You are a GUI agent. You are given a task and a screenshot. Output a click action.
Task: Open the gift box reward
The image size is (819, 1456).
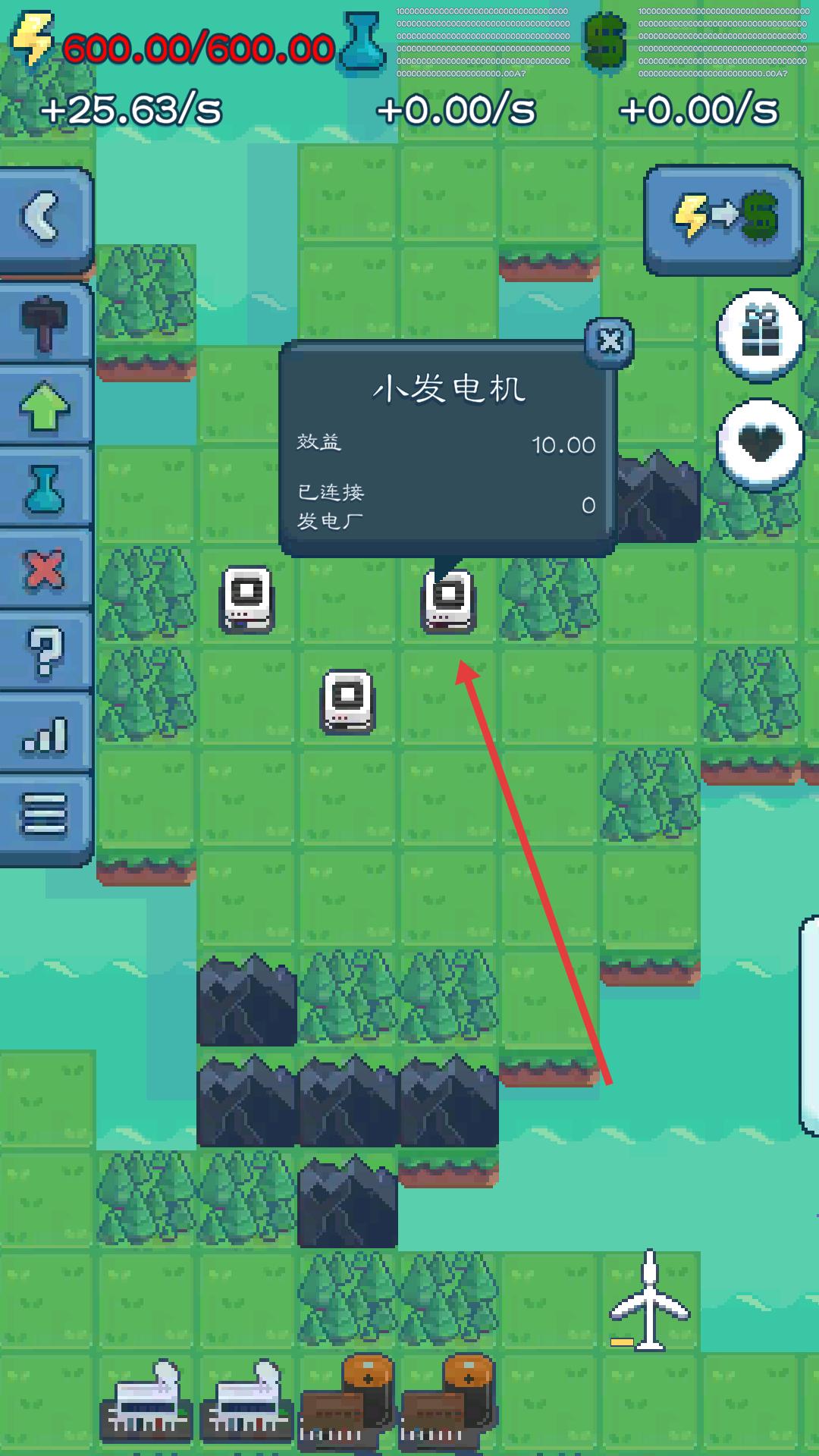pyautogui.click(x=760, y=334)
